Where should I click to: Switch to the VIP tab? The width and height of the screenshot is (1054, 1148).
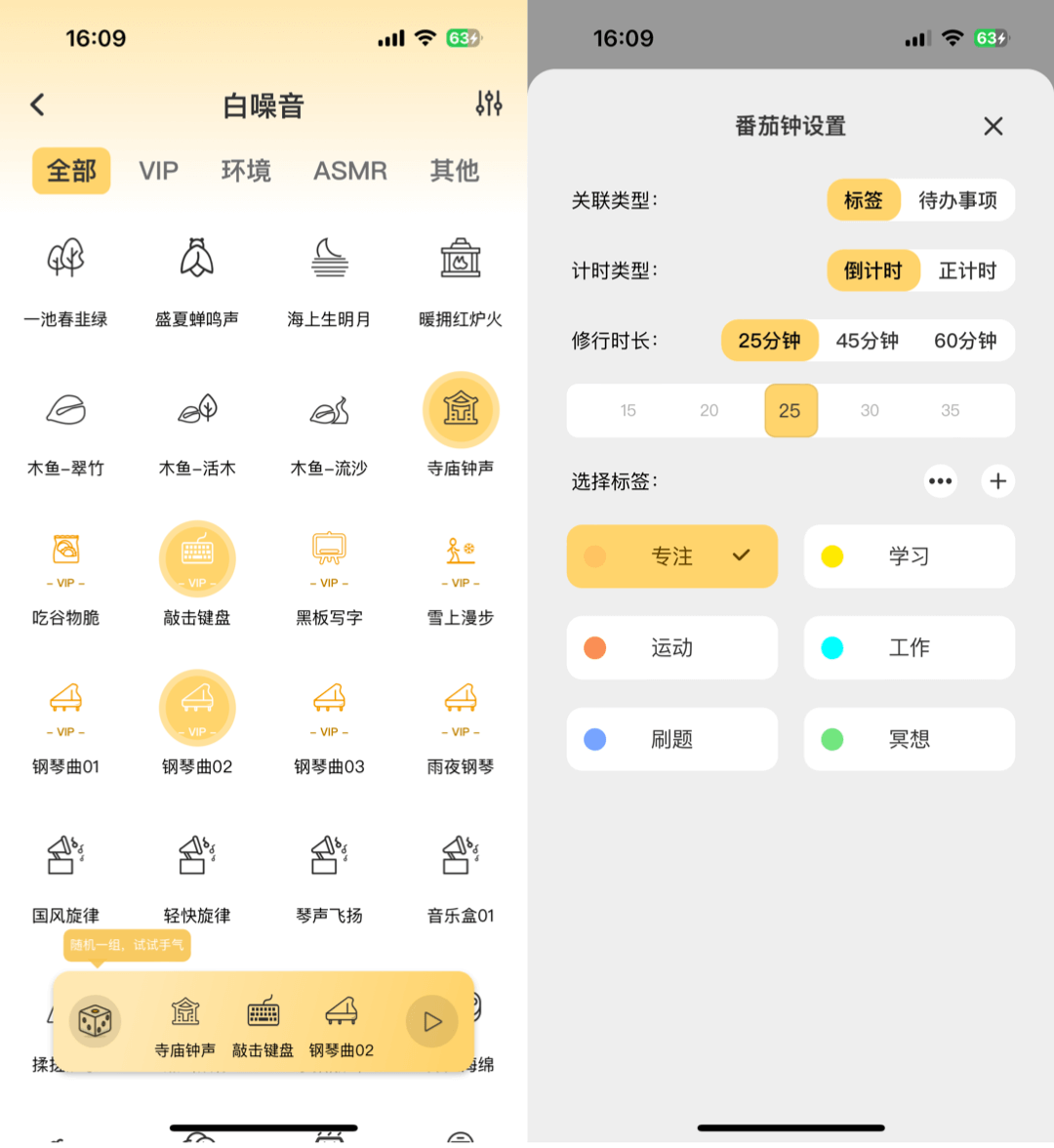158,171
